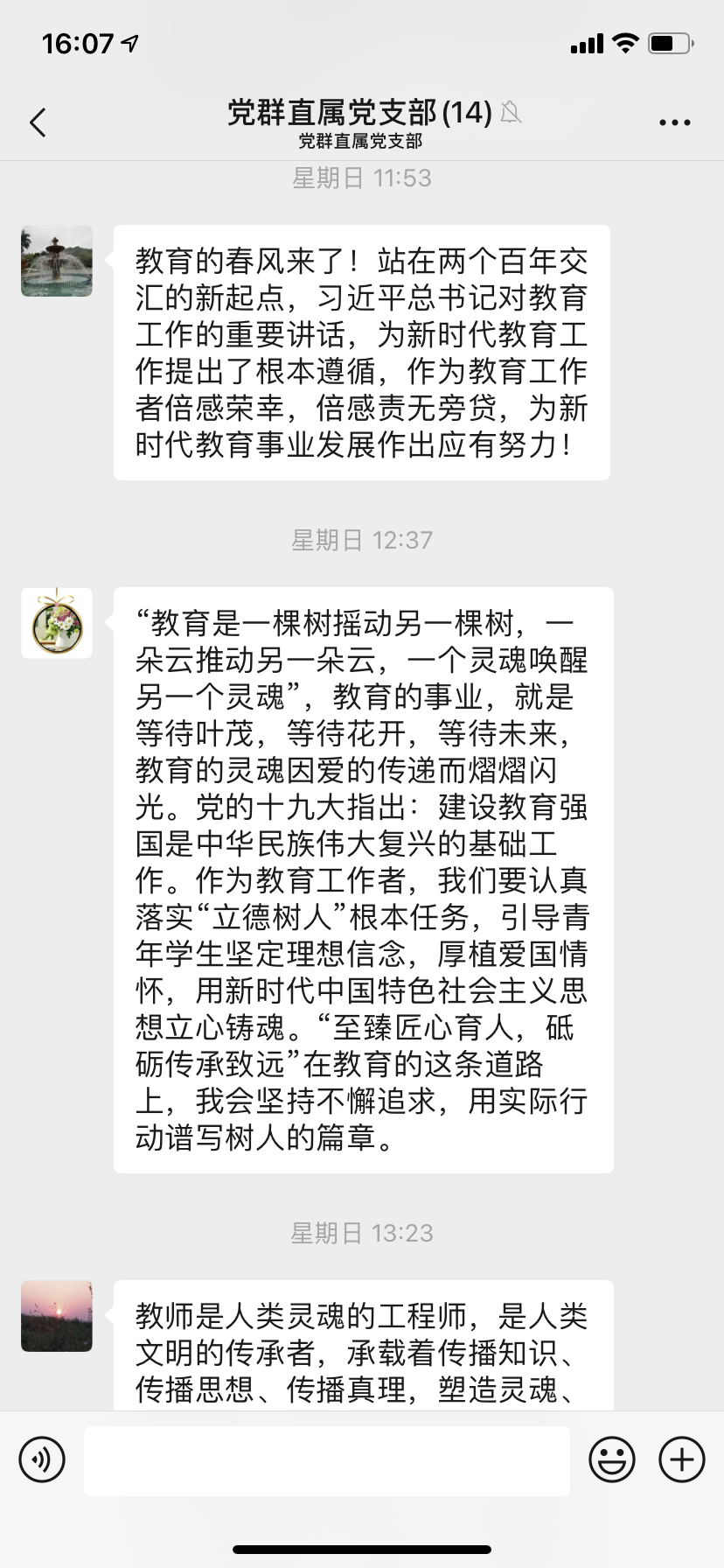View profile of the flower bouquet avatar
Screen dimensions: 724x1568
[x=57, y=623]
